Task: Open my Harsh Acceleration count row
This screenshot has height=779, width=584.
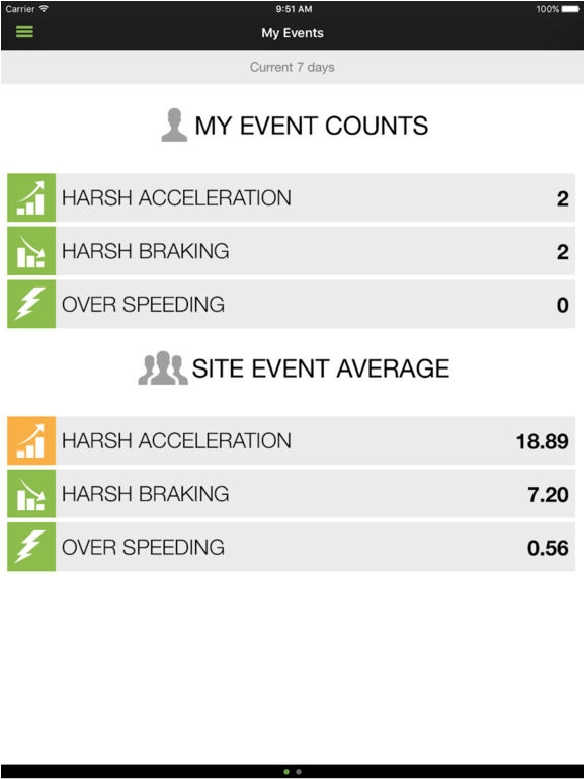Action: [x=291, y=198]
